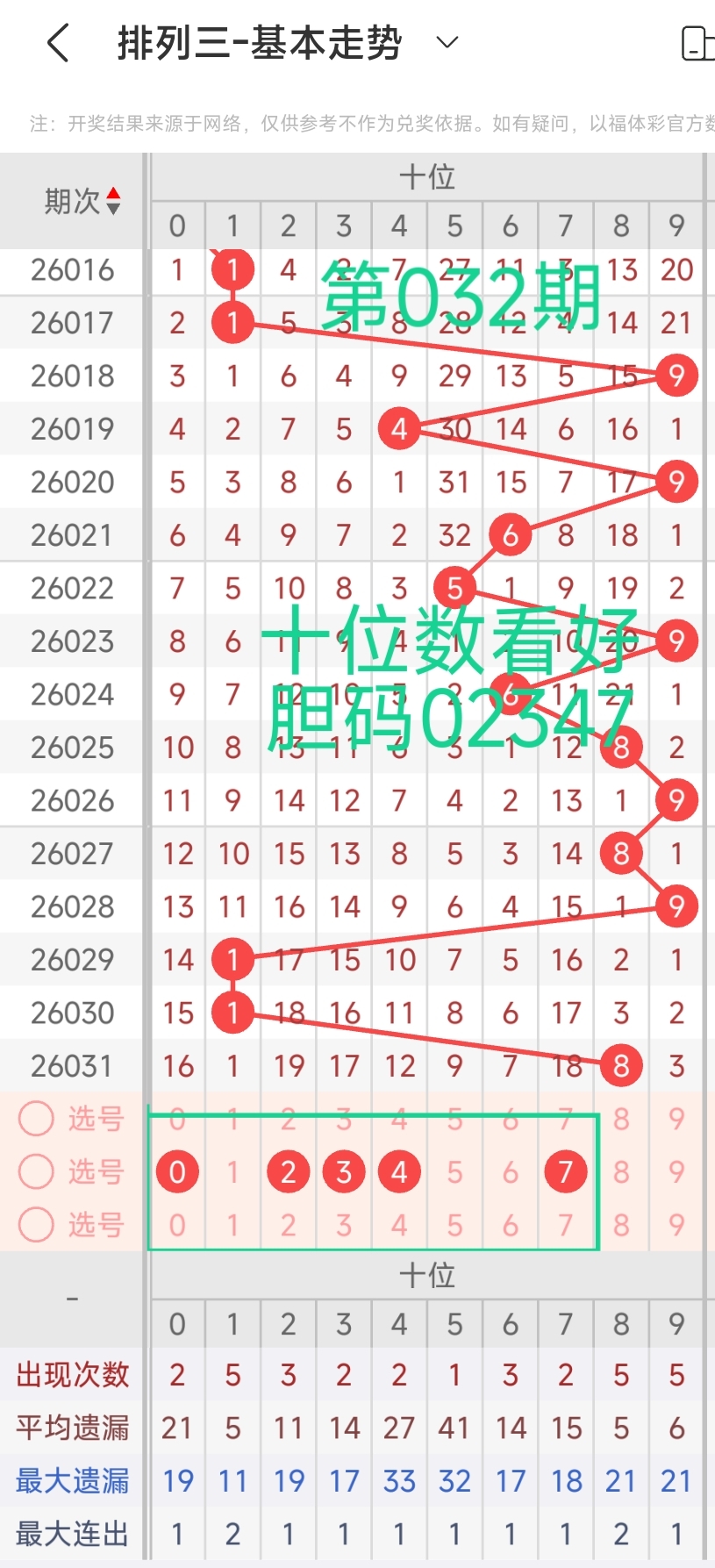Select the first 选号 radio circle
The height and width of the screenshot is (1568, 715).
pyautogui.click(x=36, y=1119)
